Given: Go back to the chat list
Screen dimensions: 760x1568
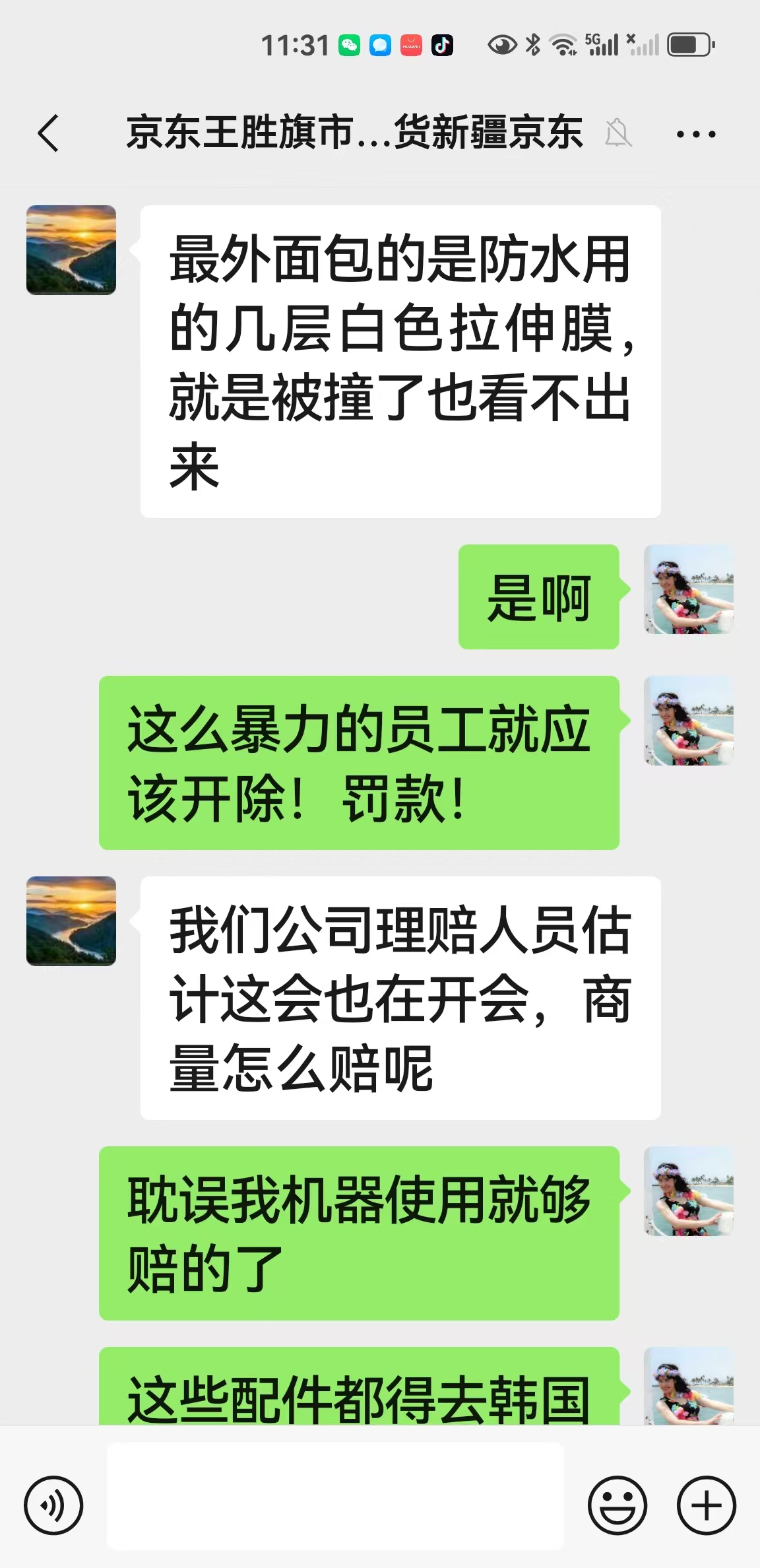Looking at the screenshot, I should click(48, 133).
